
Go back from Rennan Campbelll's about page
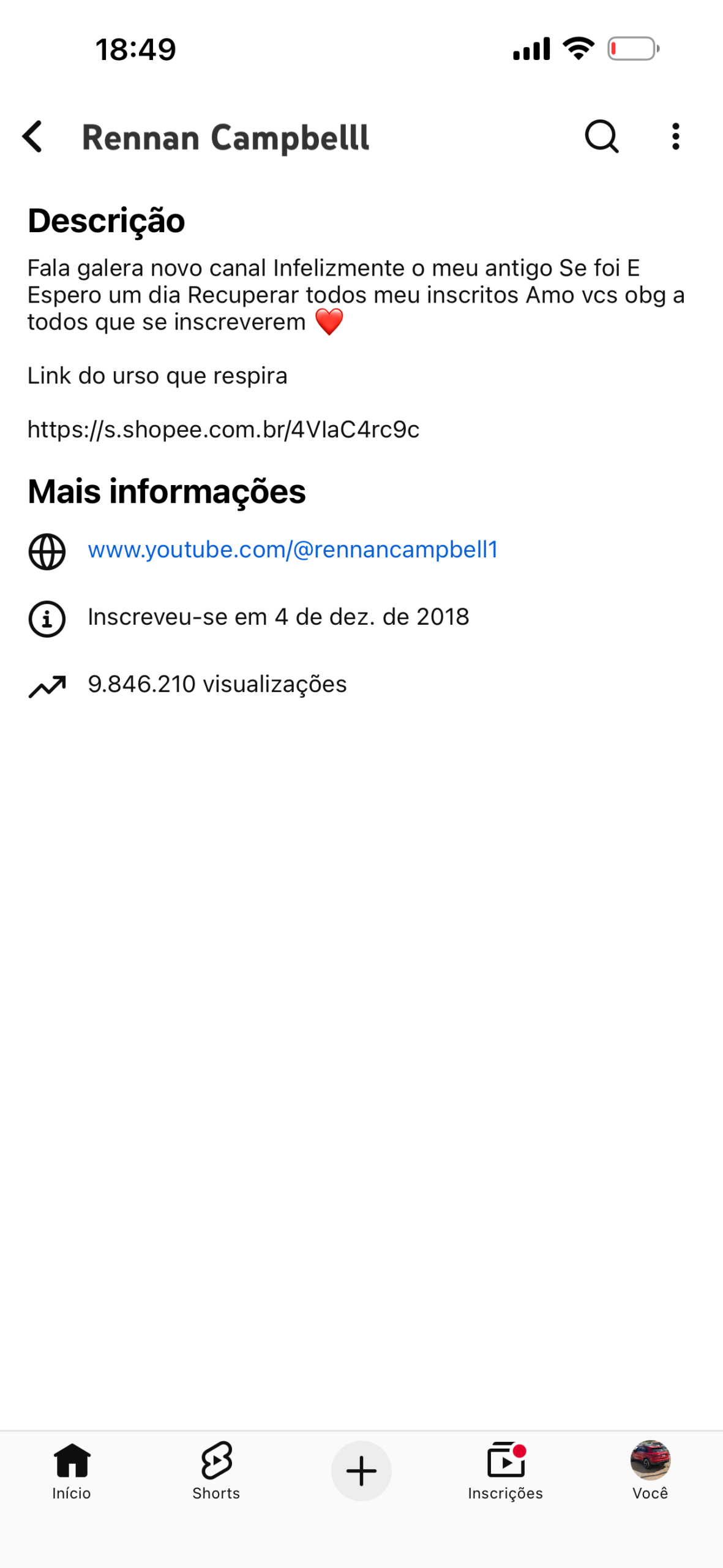(32, 136)
